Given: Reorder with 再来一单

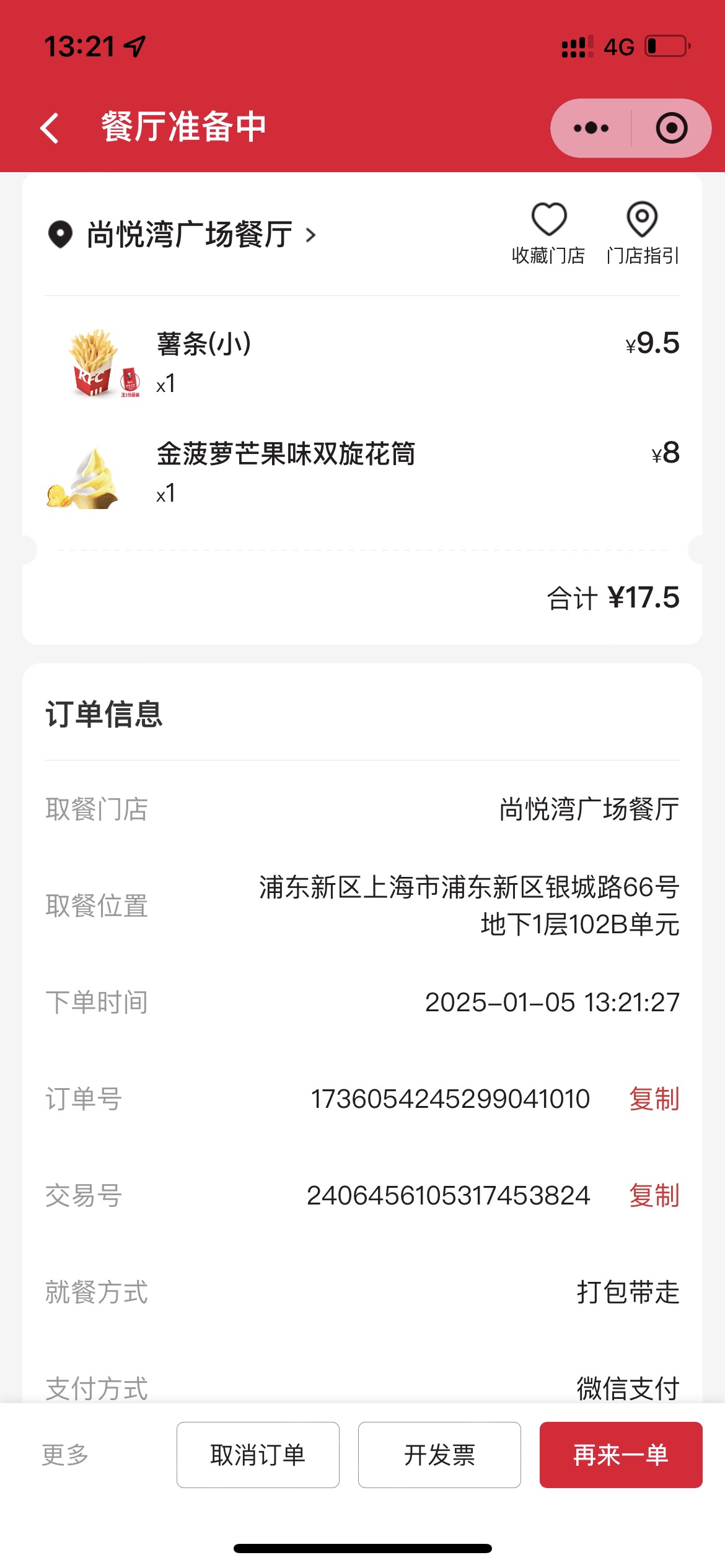Looking at the screenshot, I should click(x=621, y=1455).
